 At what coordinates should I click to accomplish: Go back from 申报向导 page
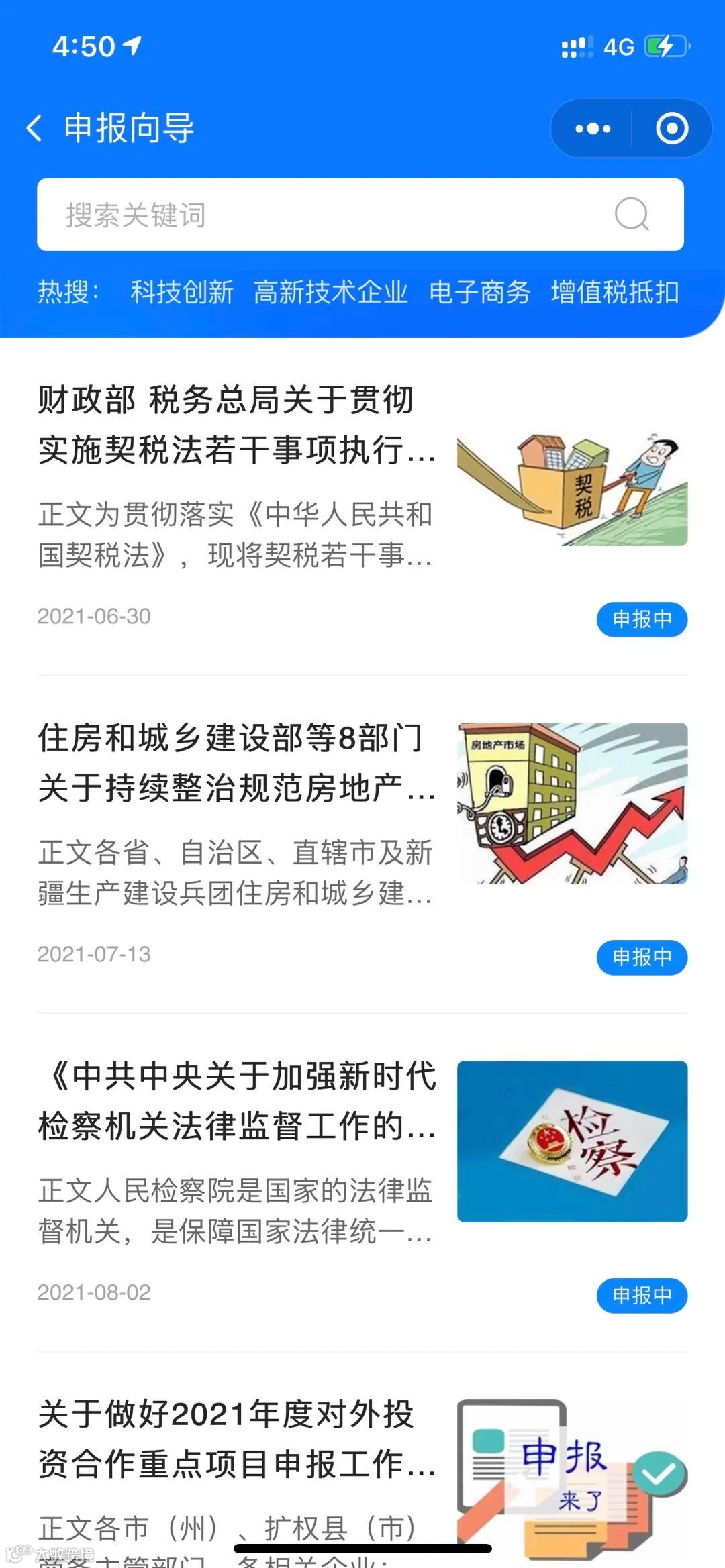click(x=35, y=128)
